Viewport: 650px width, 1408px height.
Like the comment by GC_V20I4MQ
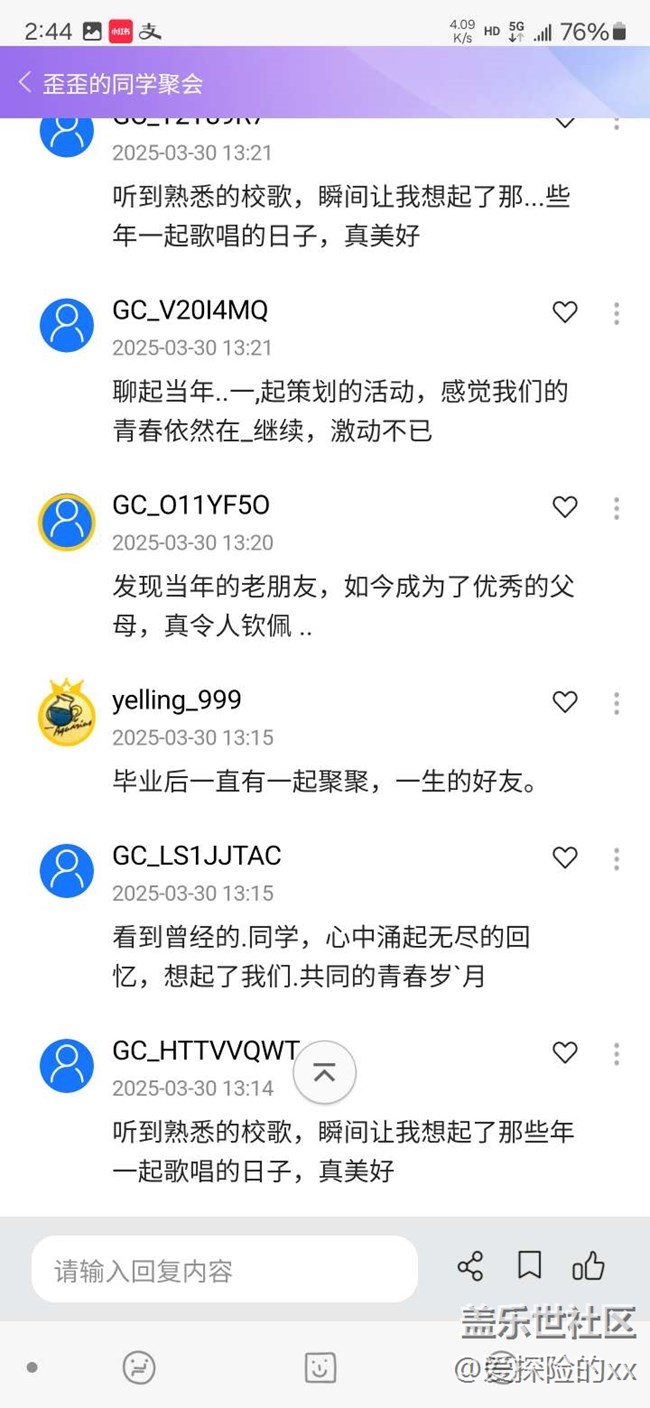tap(565, 313)
